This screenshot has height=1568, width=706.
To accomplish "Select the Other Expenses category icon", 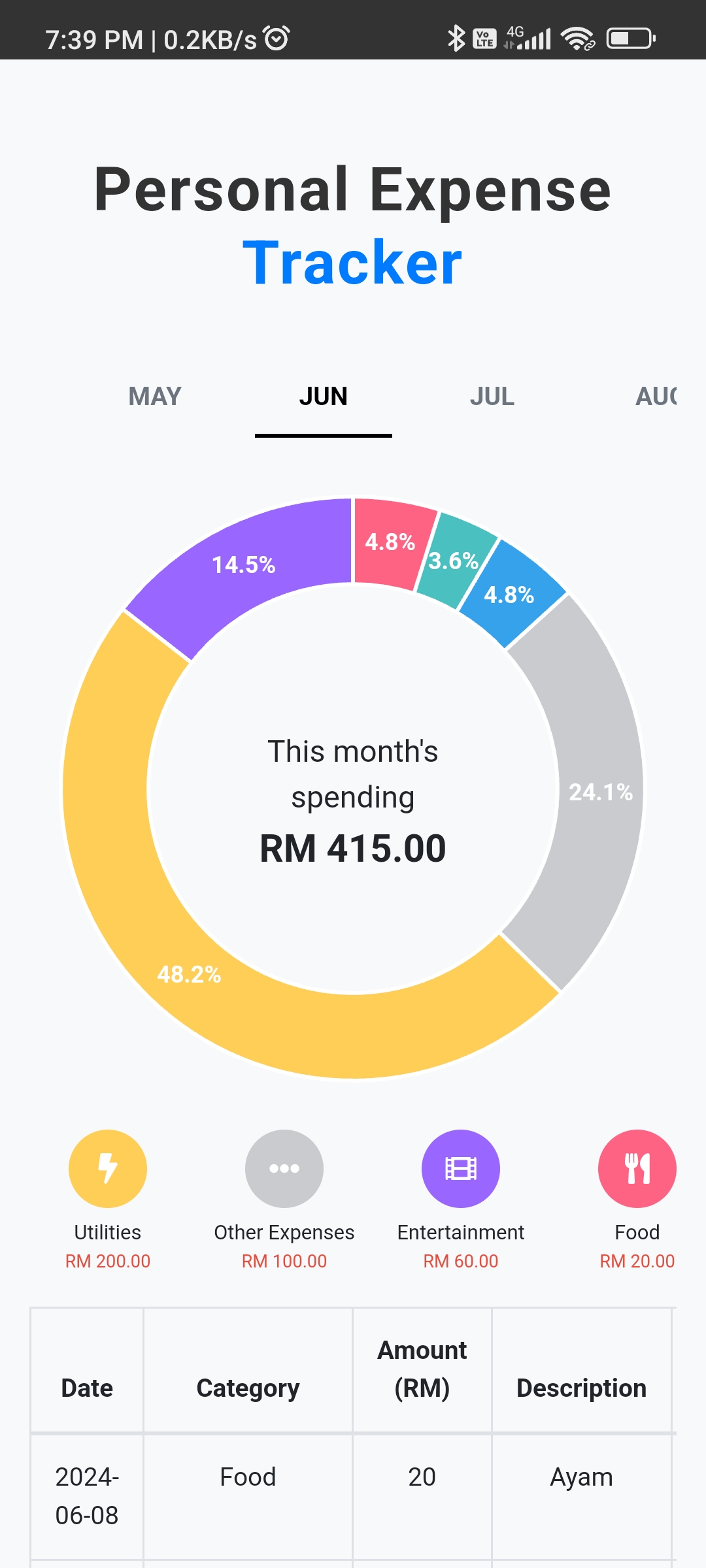I will coord(284,1169).
